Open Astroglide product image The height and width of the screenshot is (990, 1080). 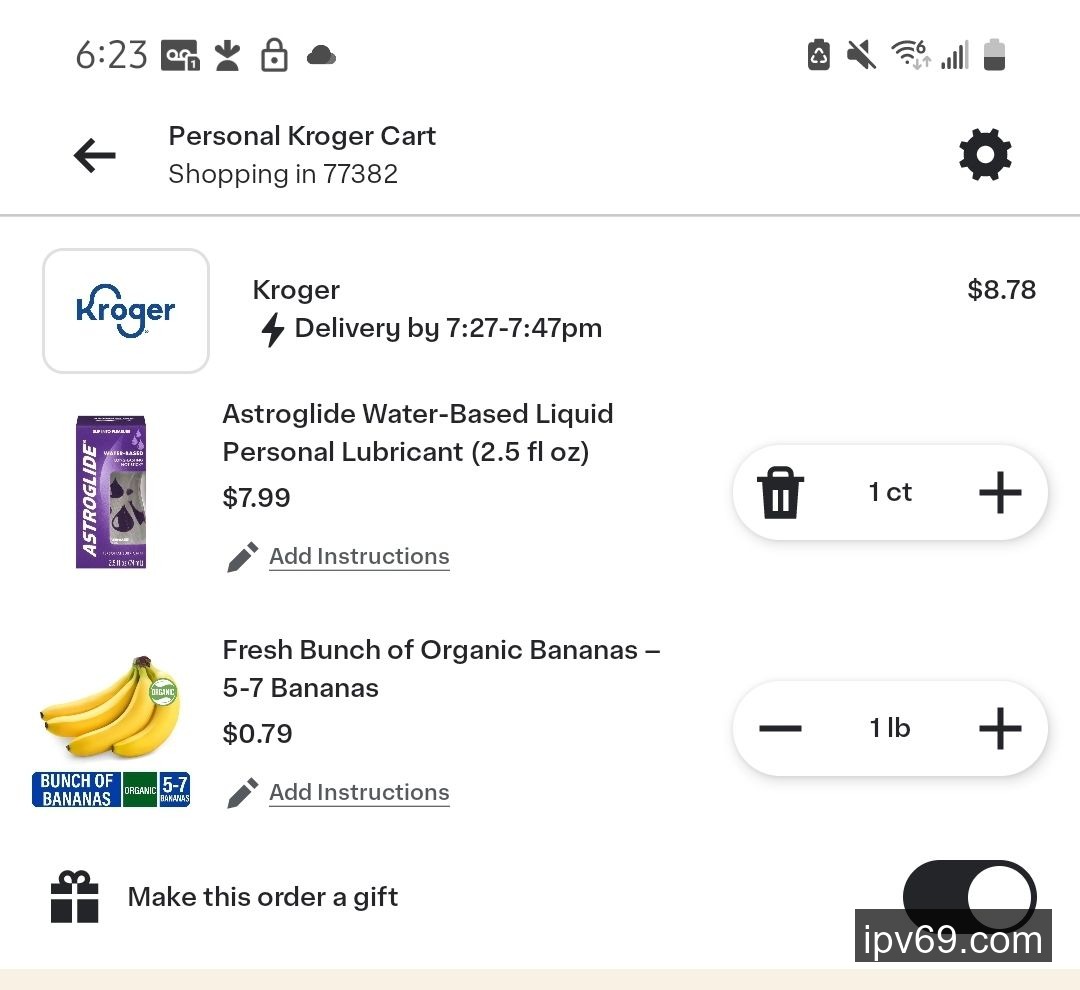point(111,493)
